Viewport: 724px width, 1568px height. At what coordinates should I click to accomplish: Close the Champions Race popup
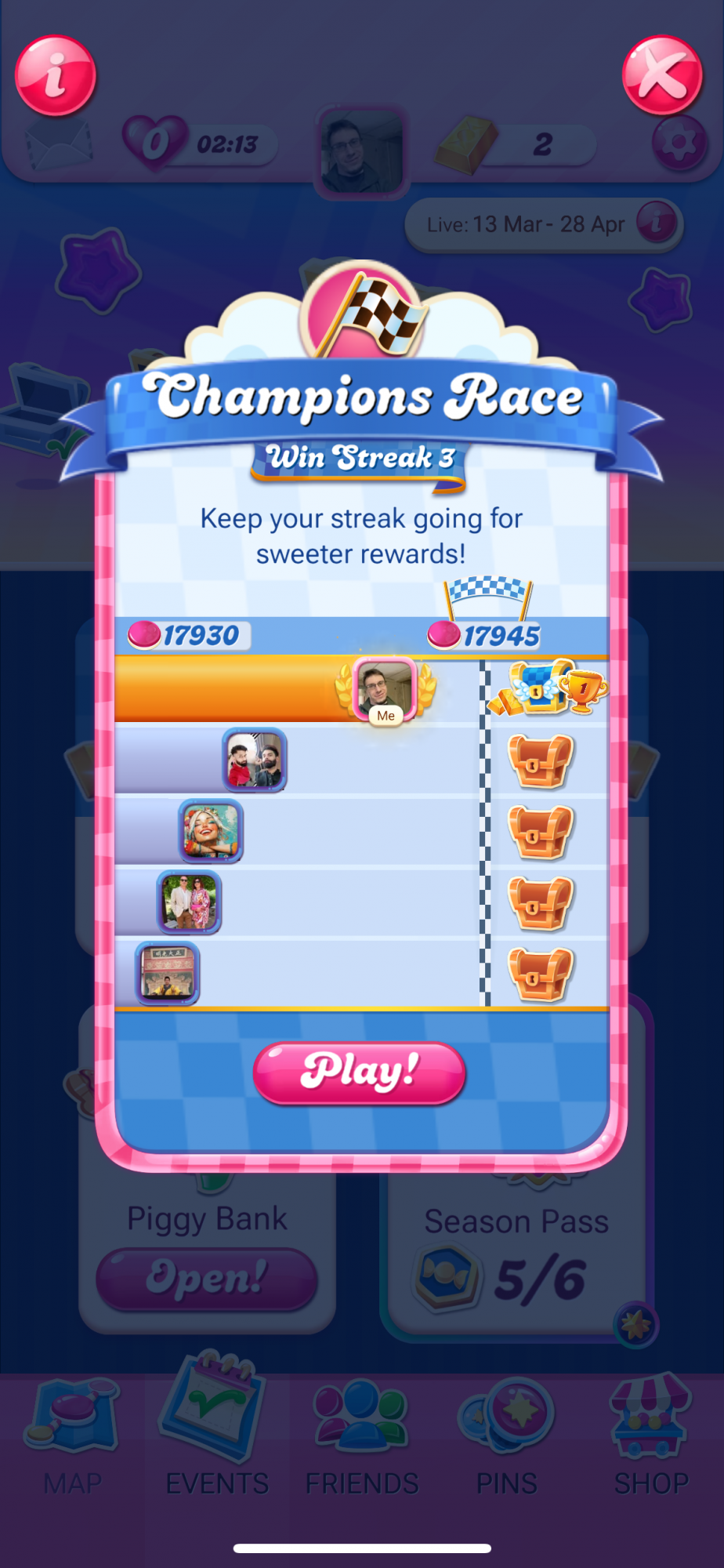663,76
